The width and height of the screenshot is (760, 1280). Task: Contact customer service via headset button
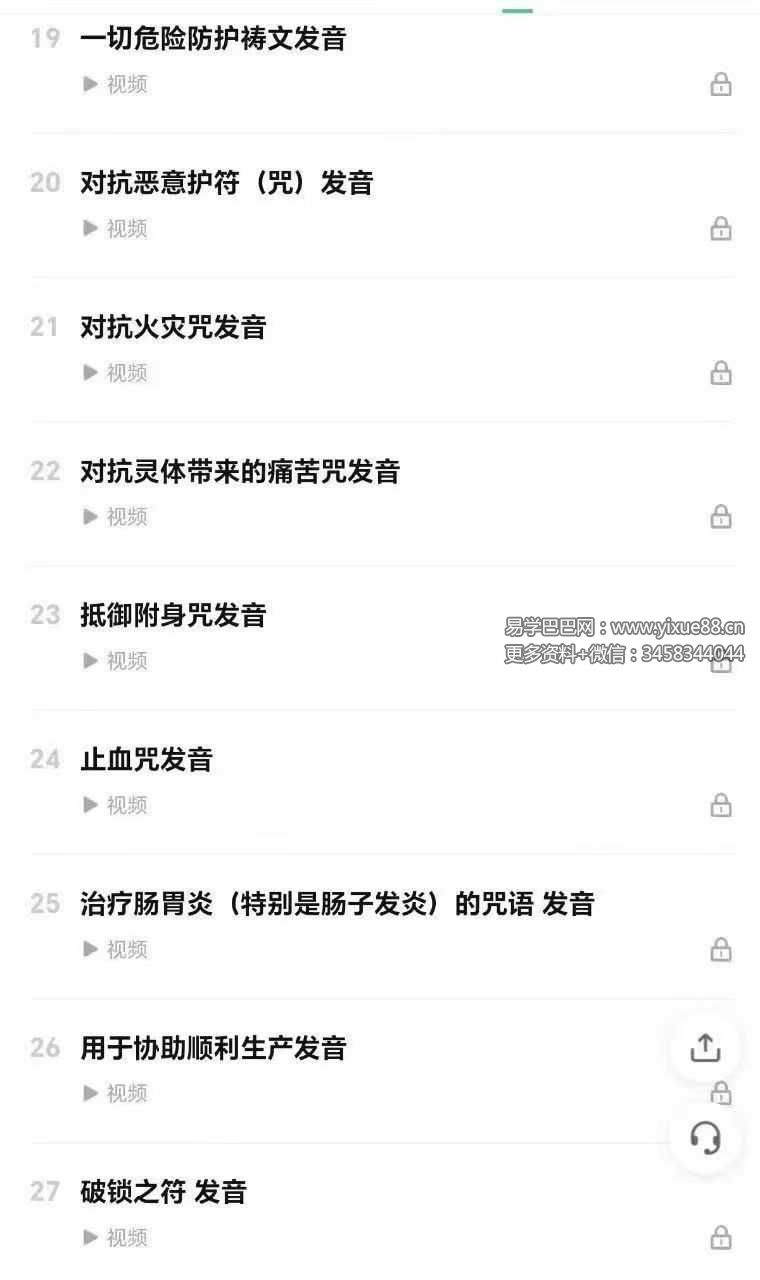point(705,1138)
